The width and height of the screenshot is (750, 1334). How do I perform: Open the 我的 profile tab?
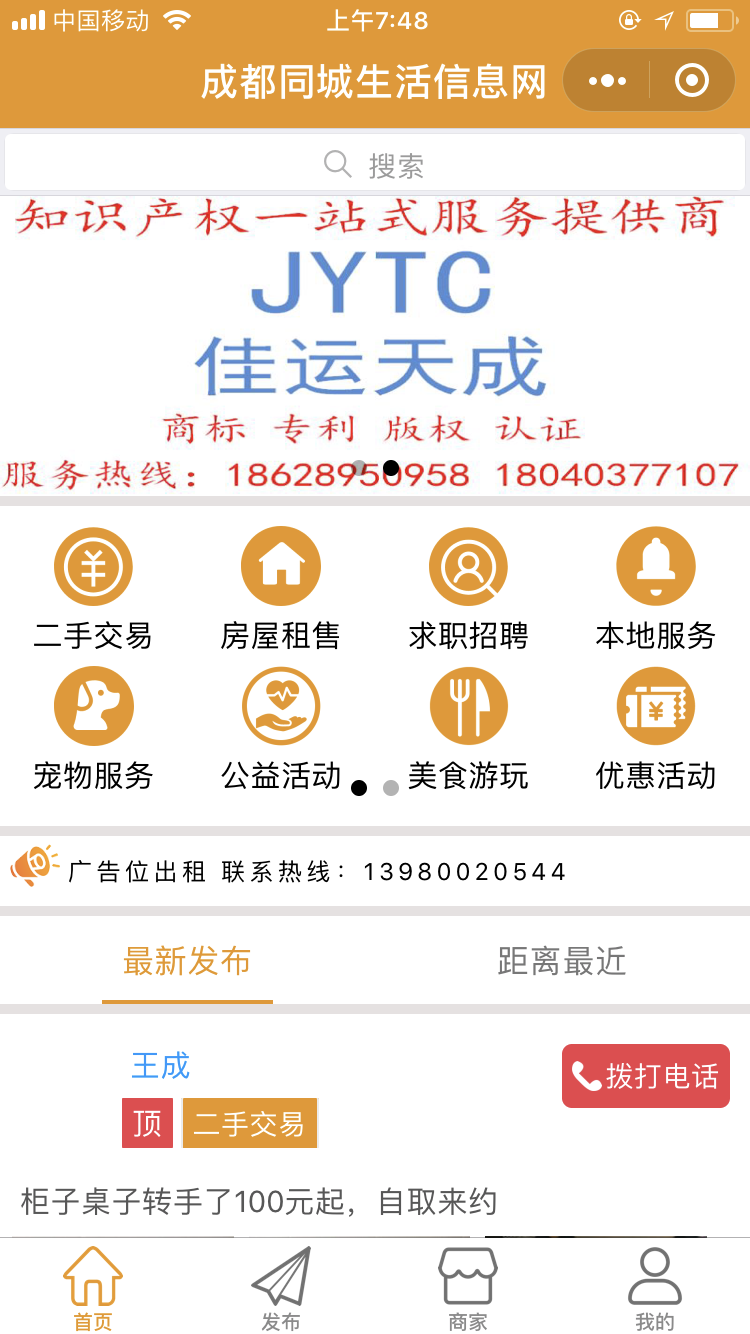click(x=655, y=1289)
